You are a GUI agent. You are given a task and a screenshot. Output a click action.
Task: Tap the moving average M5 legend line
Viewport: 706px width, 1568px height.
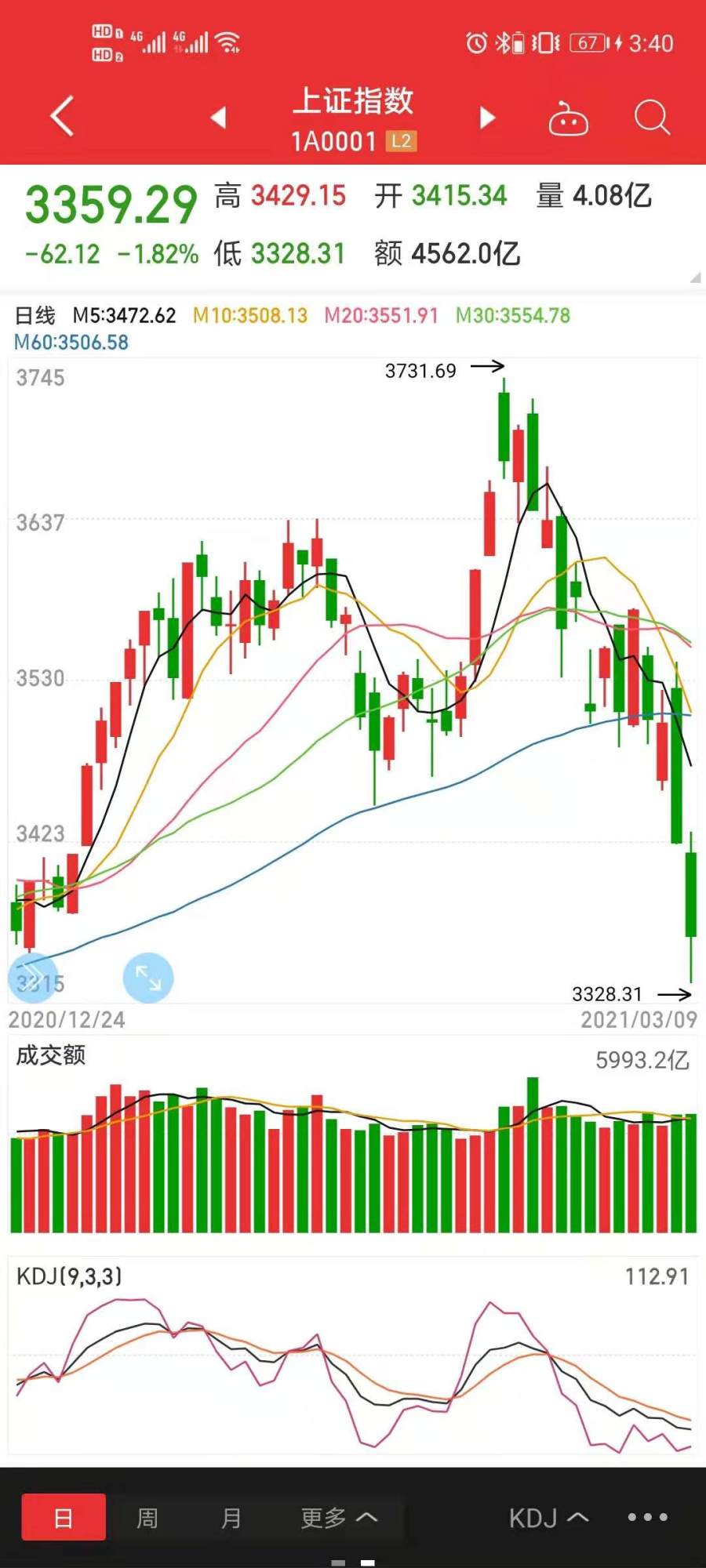tap(125, 315)
